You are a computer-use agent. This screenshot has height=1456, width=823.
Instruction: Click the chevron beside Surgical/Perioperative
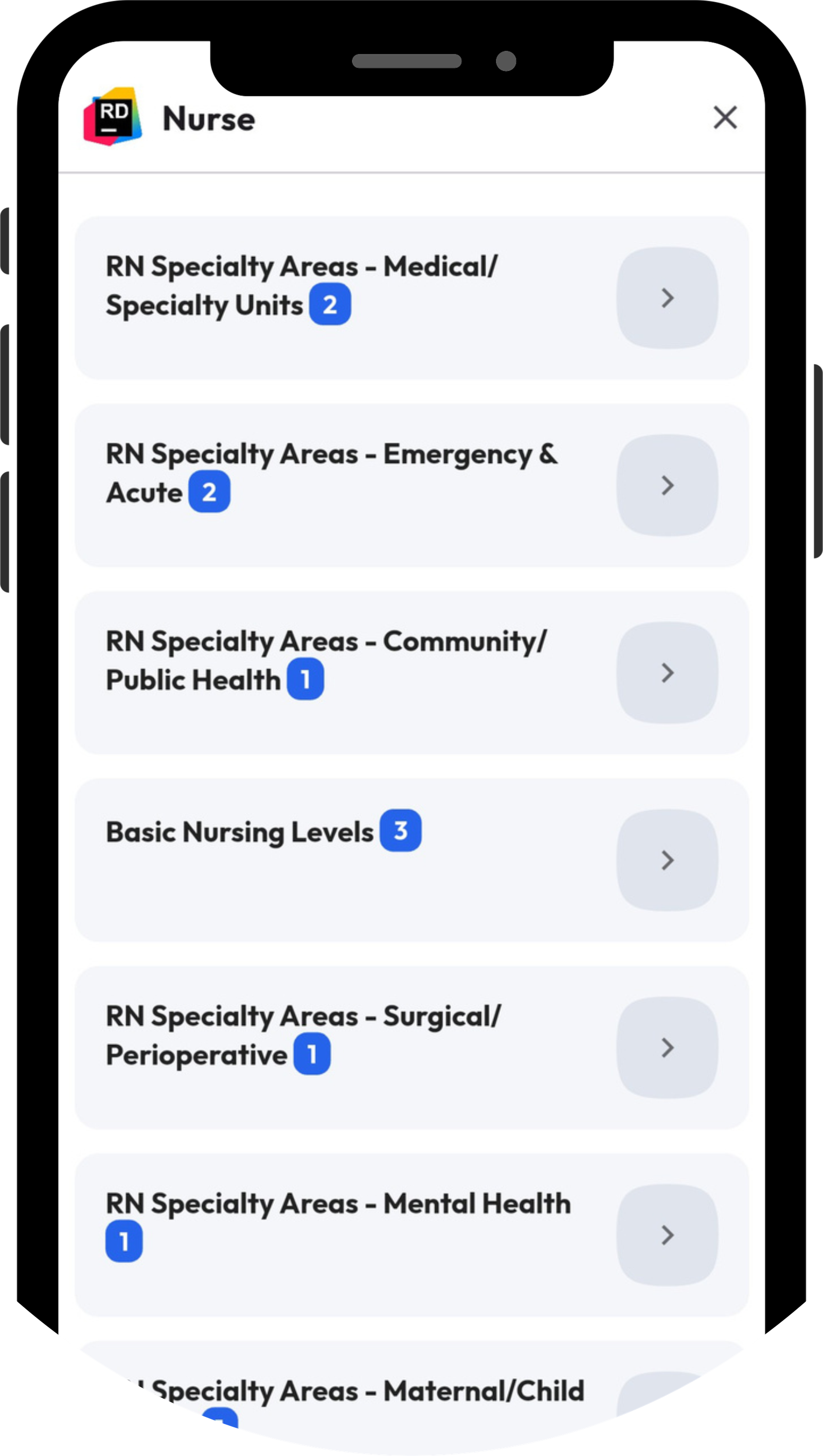click(x=668, y=1049)
